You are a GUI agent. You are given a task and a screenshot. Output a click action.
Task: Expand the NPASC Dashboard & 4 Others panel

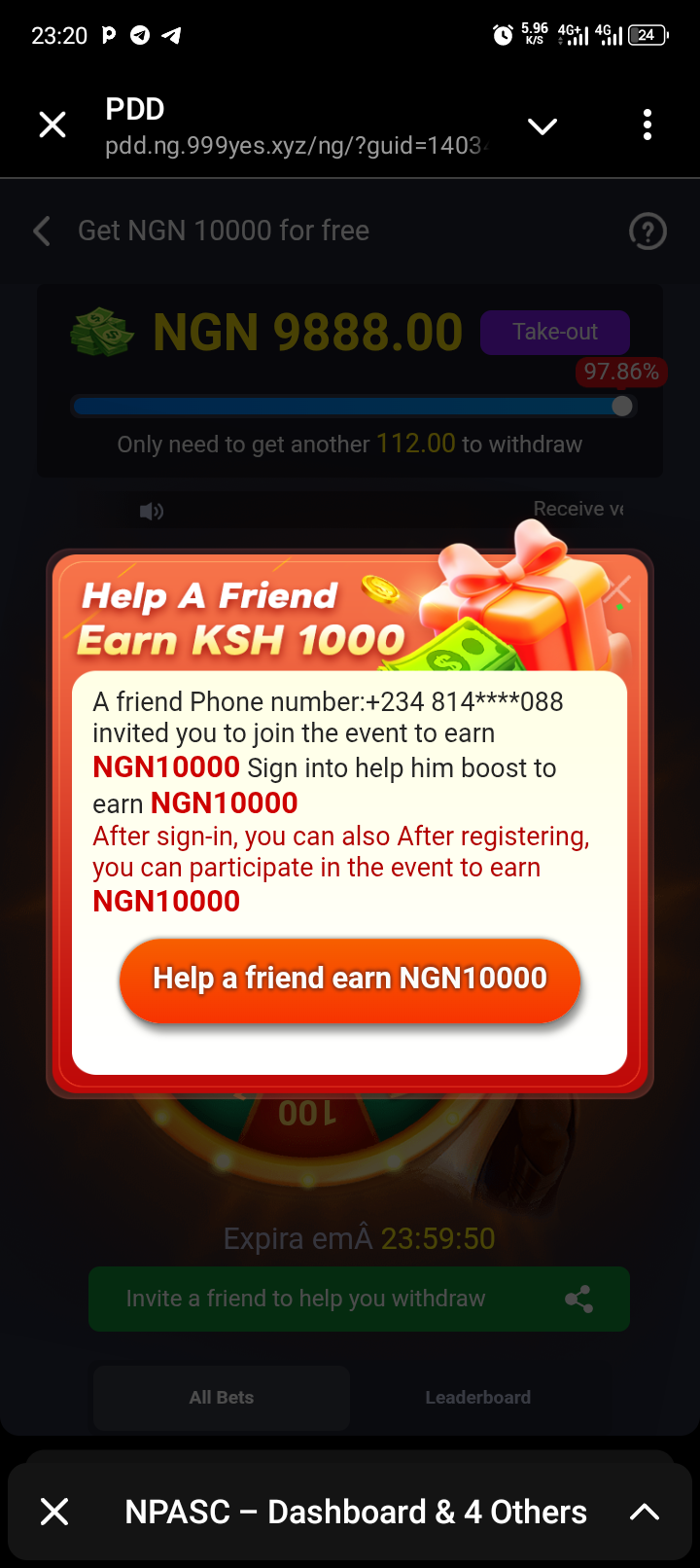pos(644,1512)
